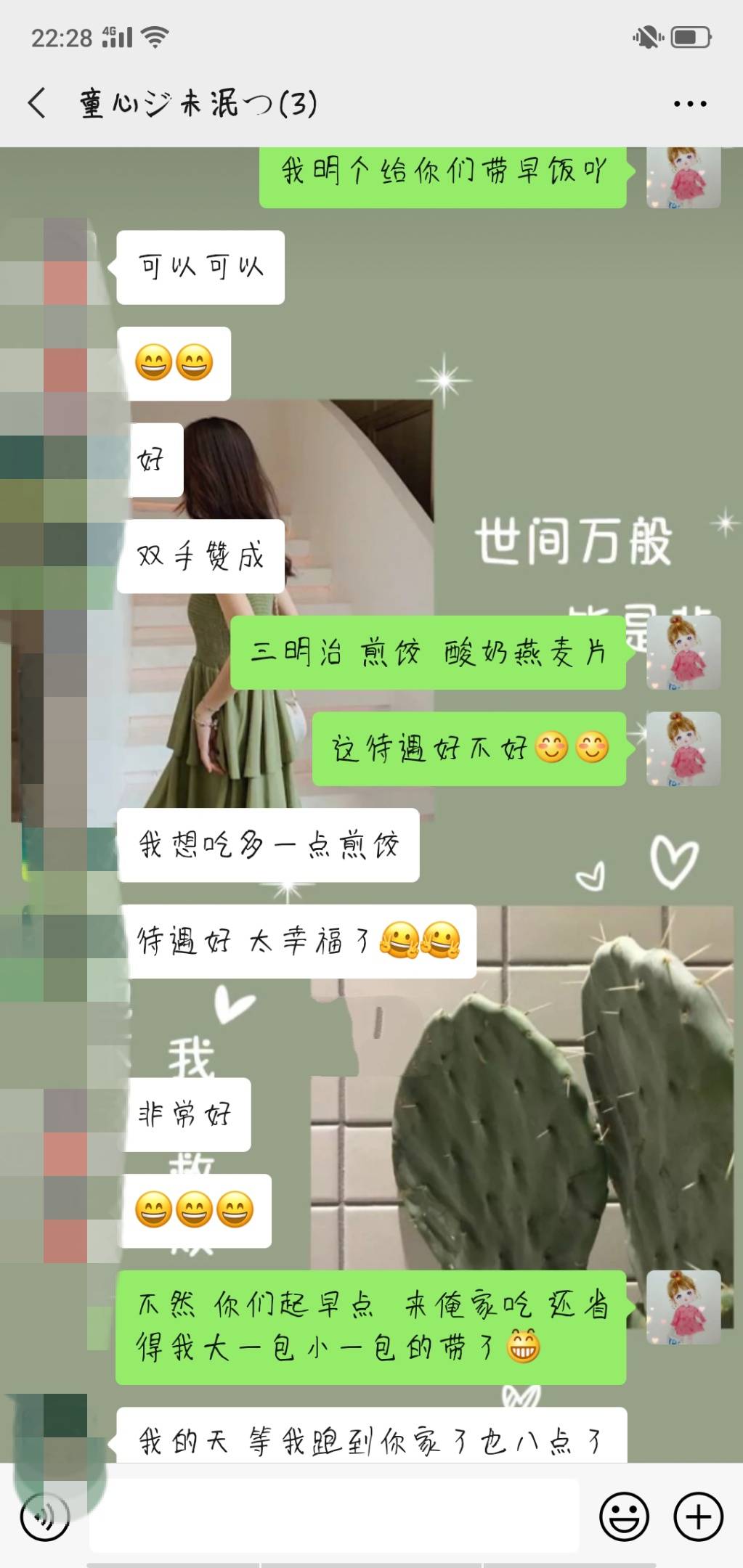Switch to voice message input
The image size is (743, 1568).
click(x=45, y=1516)
